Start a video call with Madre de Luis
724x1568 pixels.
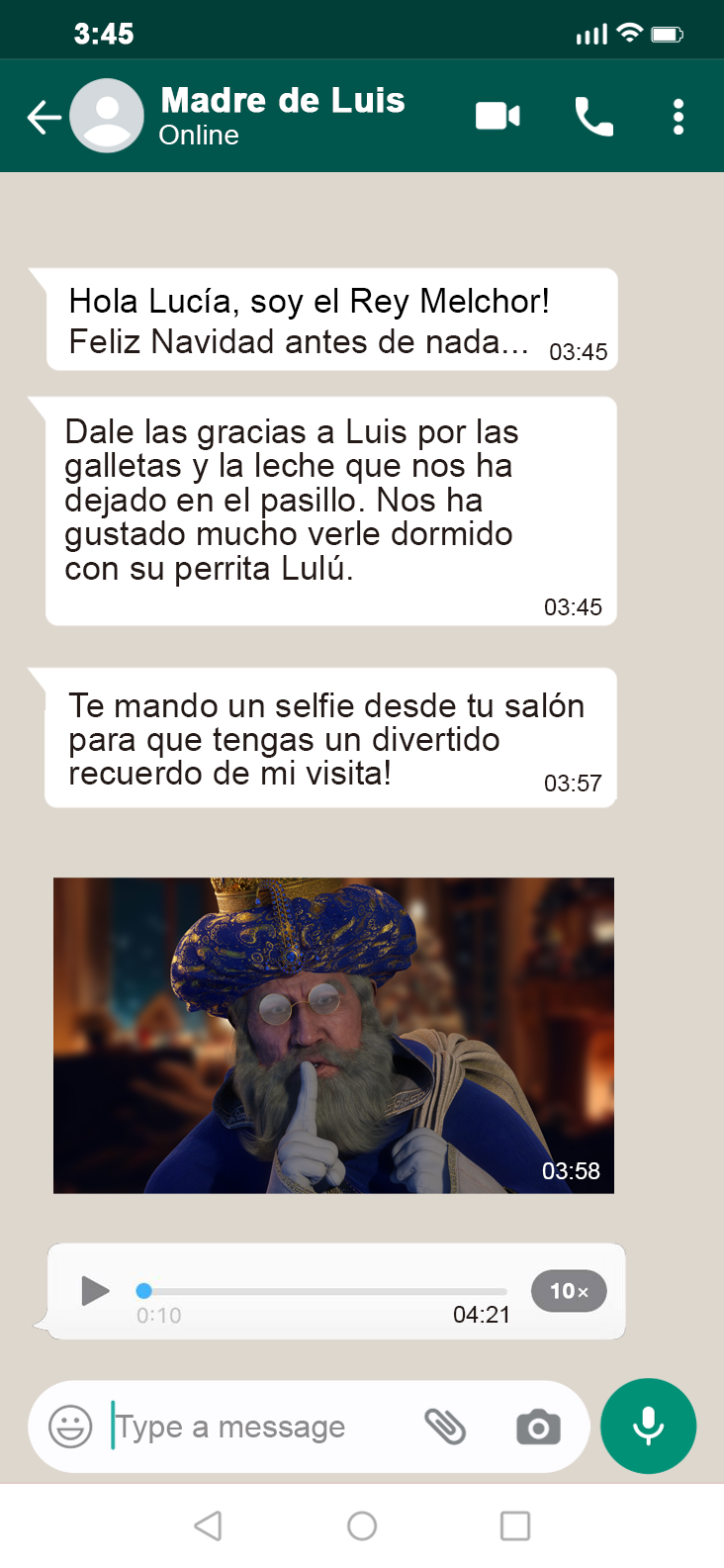498,117
